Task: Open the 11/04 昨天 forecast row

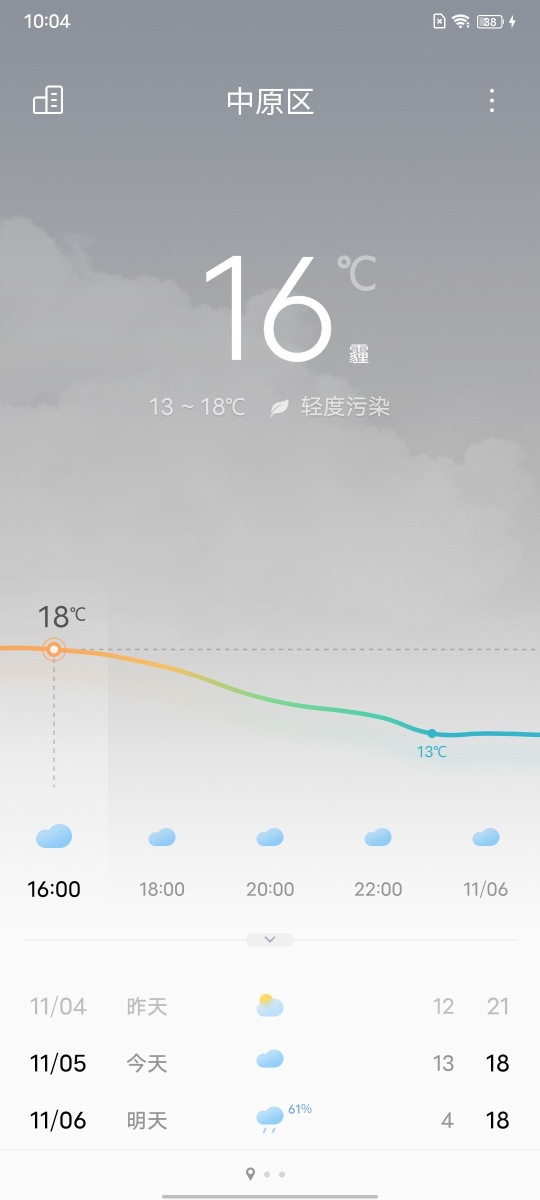Action: pyautogui.click(x=270, y=1006)
